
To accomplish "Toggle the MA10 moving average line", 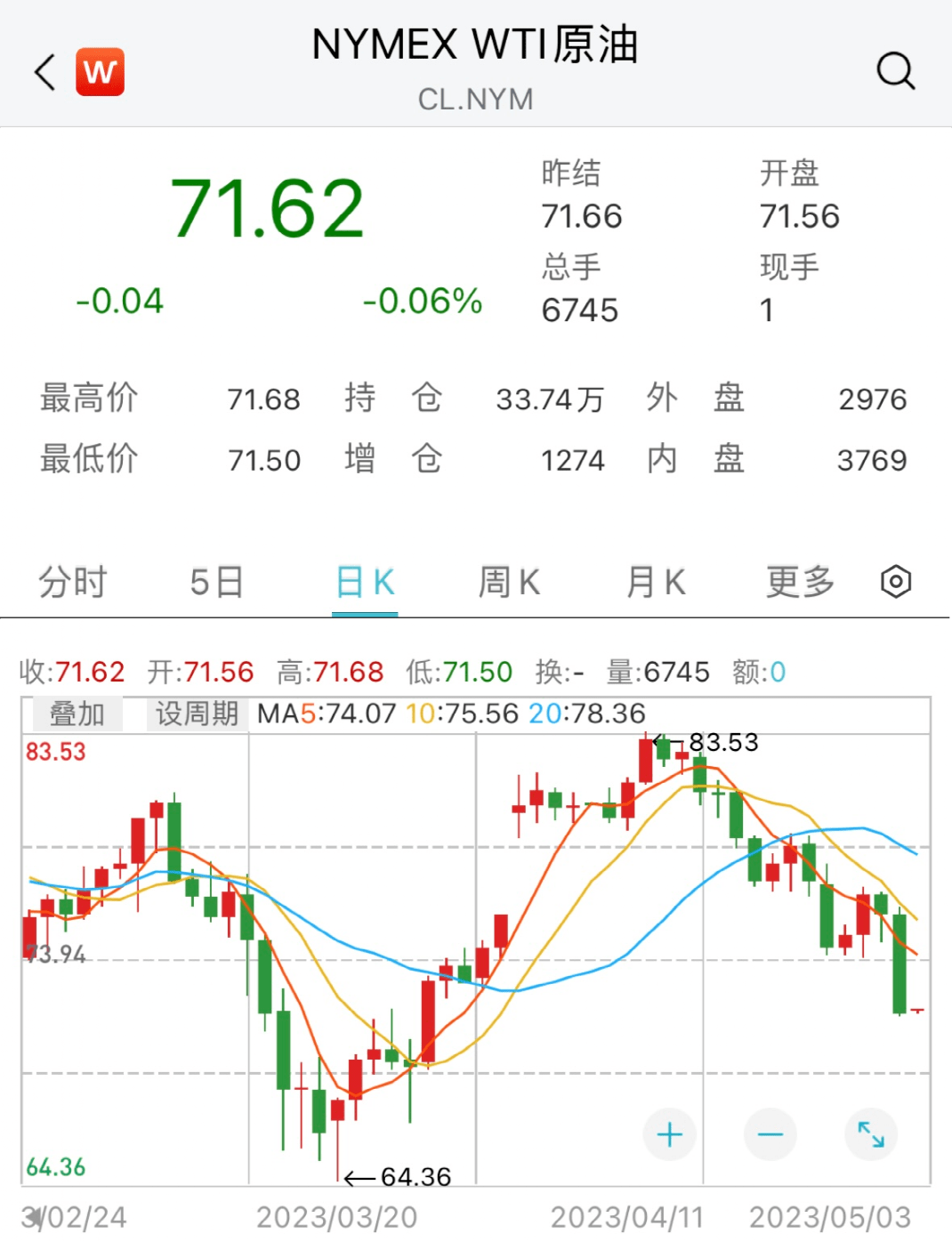I will click(464, 714).
